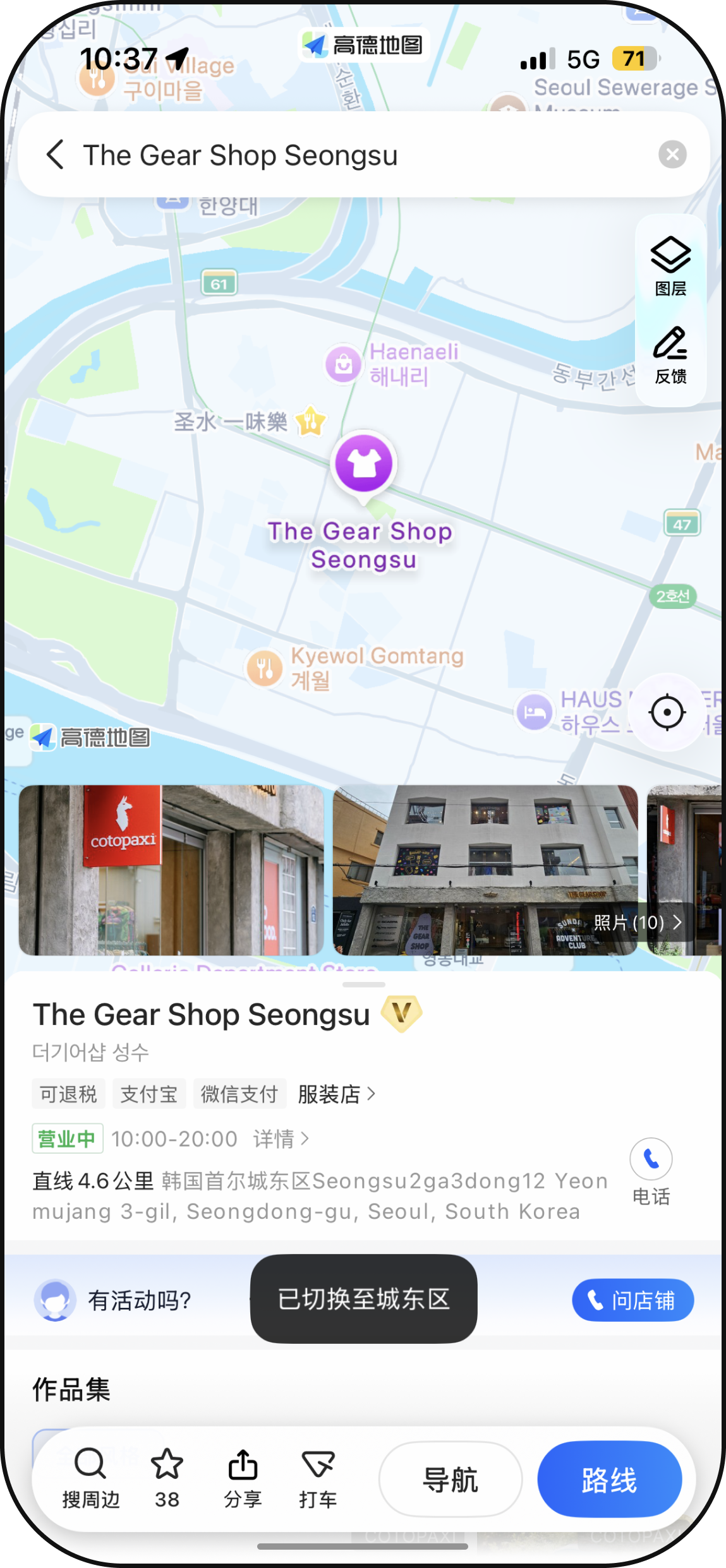This screenshot has height=1568, width=726.
Task: View opening hours 详情
Action: click(281, 1139)
